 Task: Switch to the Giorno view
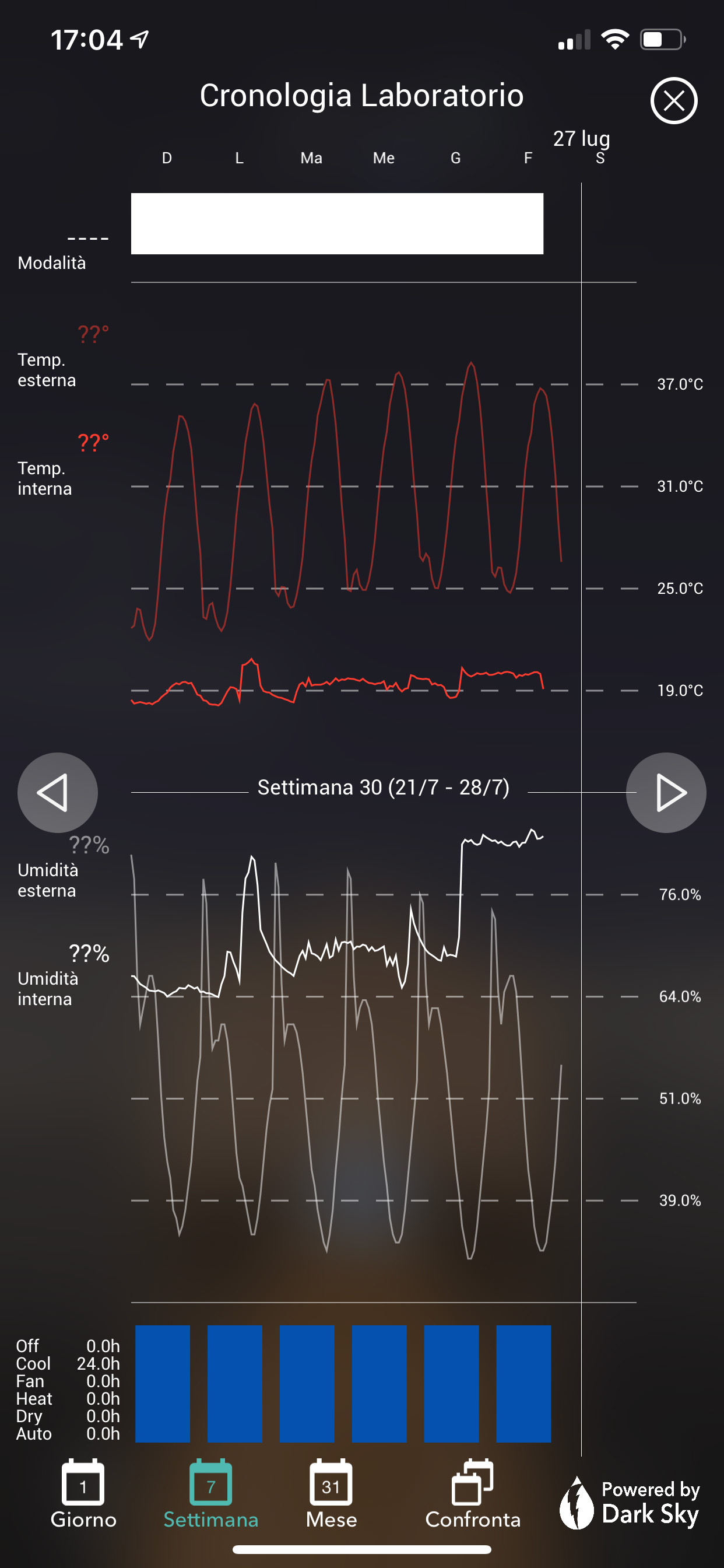pos(83,1494)
